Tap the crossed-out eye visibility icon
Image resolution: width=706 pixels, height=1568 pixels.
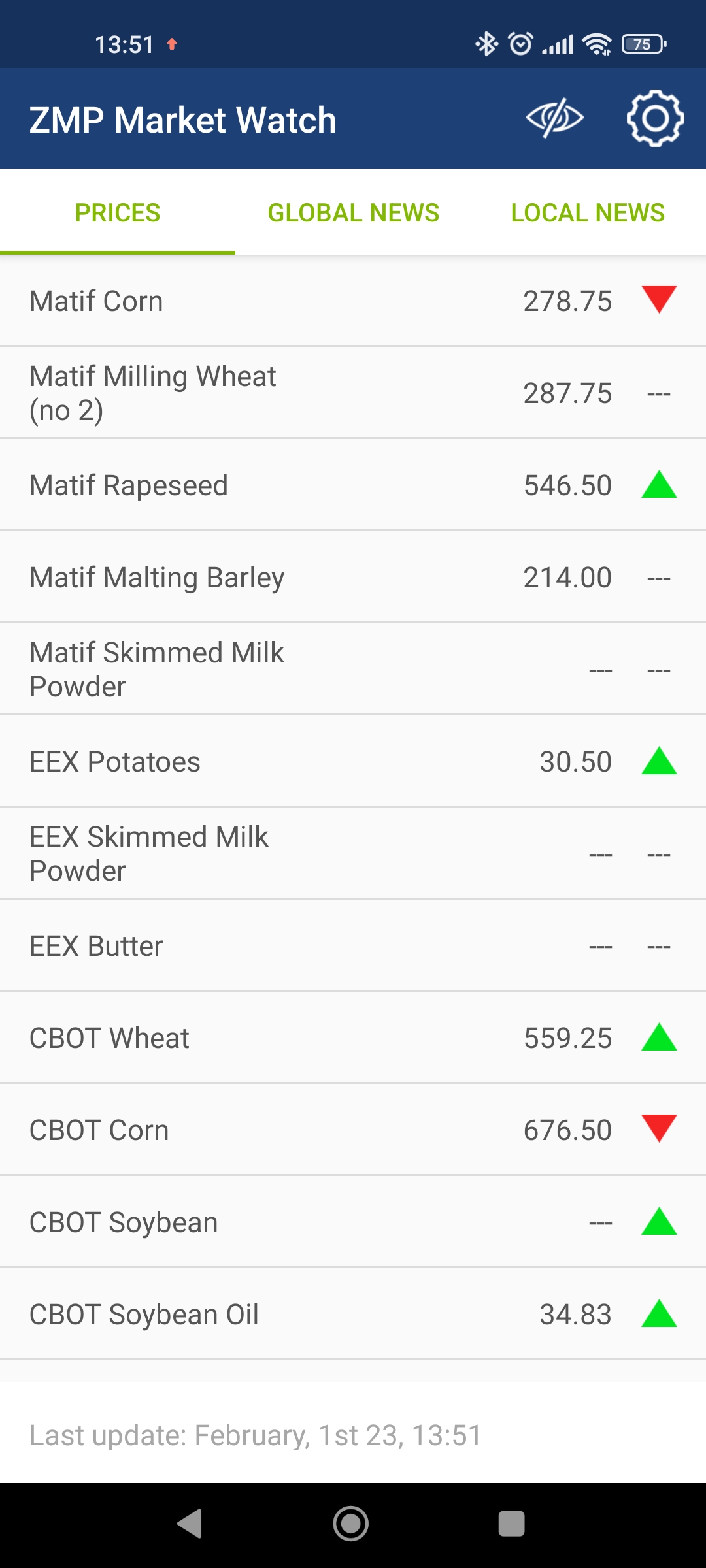pos(554,119)
